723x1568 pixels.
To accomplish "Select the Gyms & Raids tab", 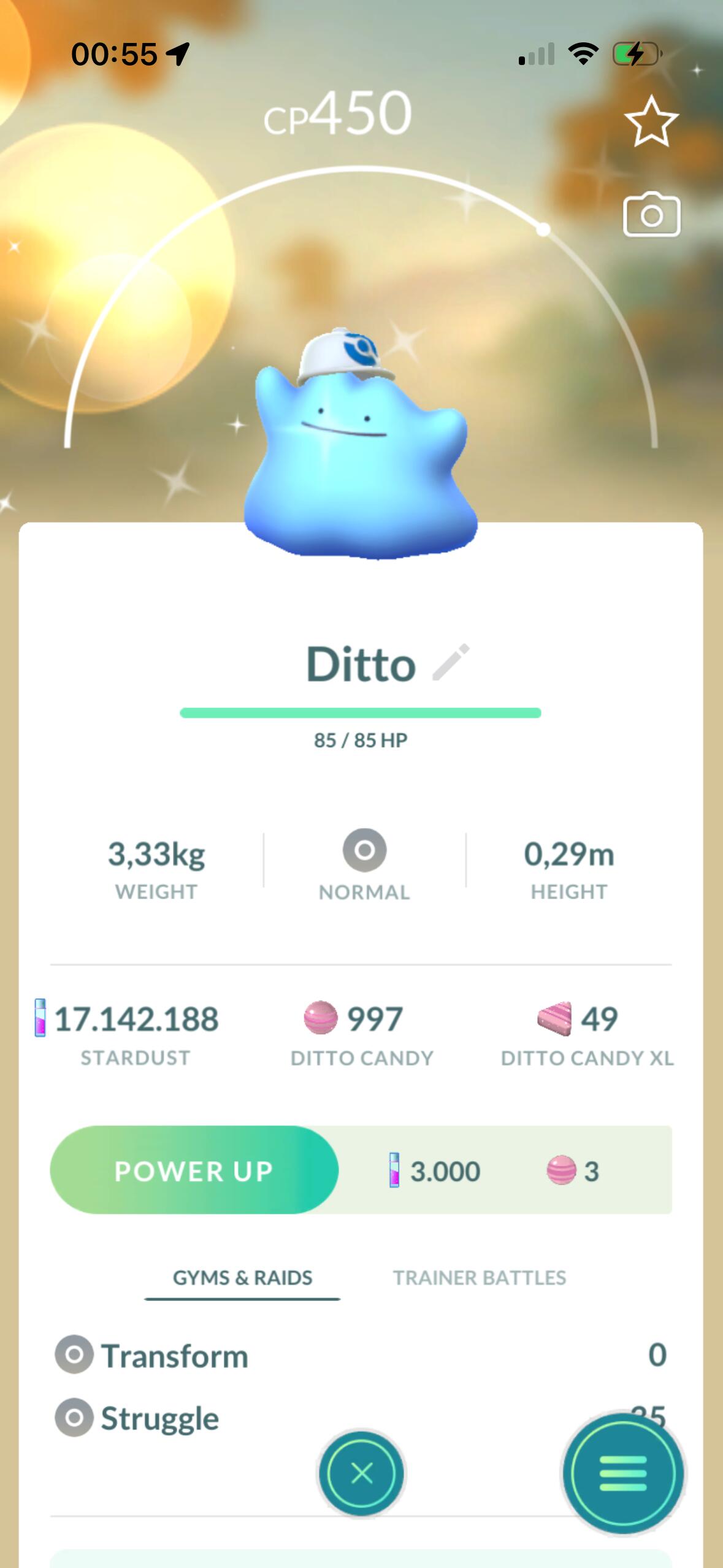I will click(x=242, y=1278).
